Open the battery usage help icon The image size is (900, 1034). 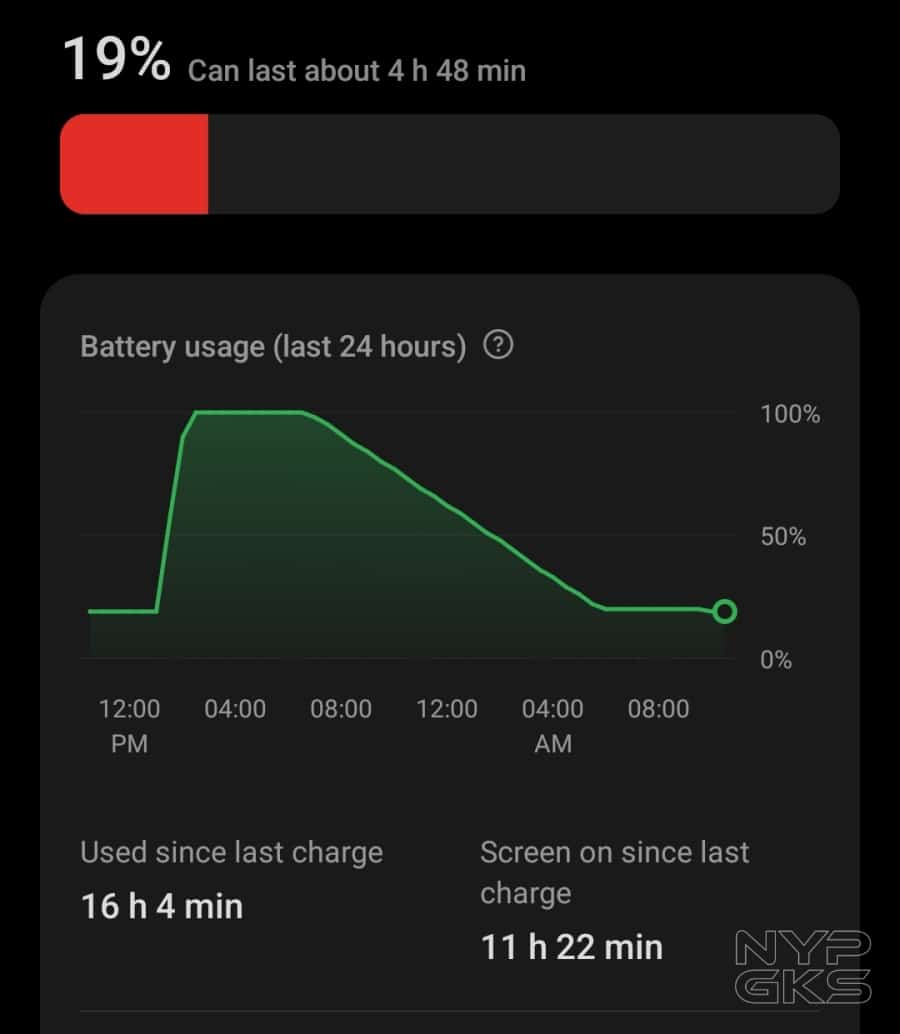(498, 346)
